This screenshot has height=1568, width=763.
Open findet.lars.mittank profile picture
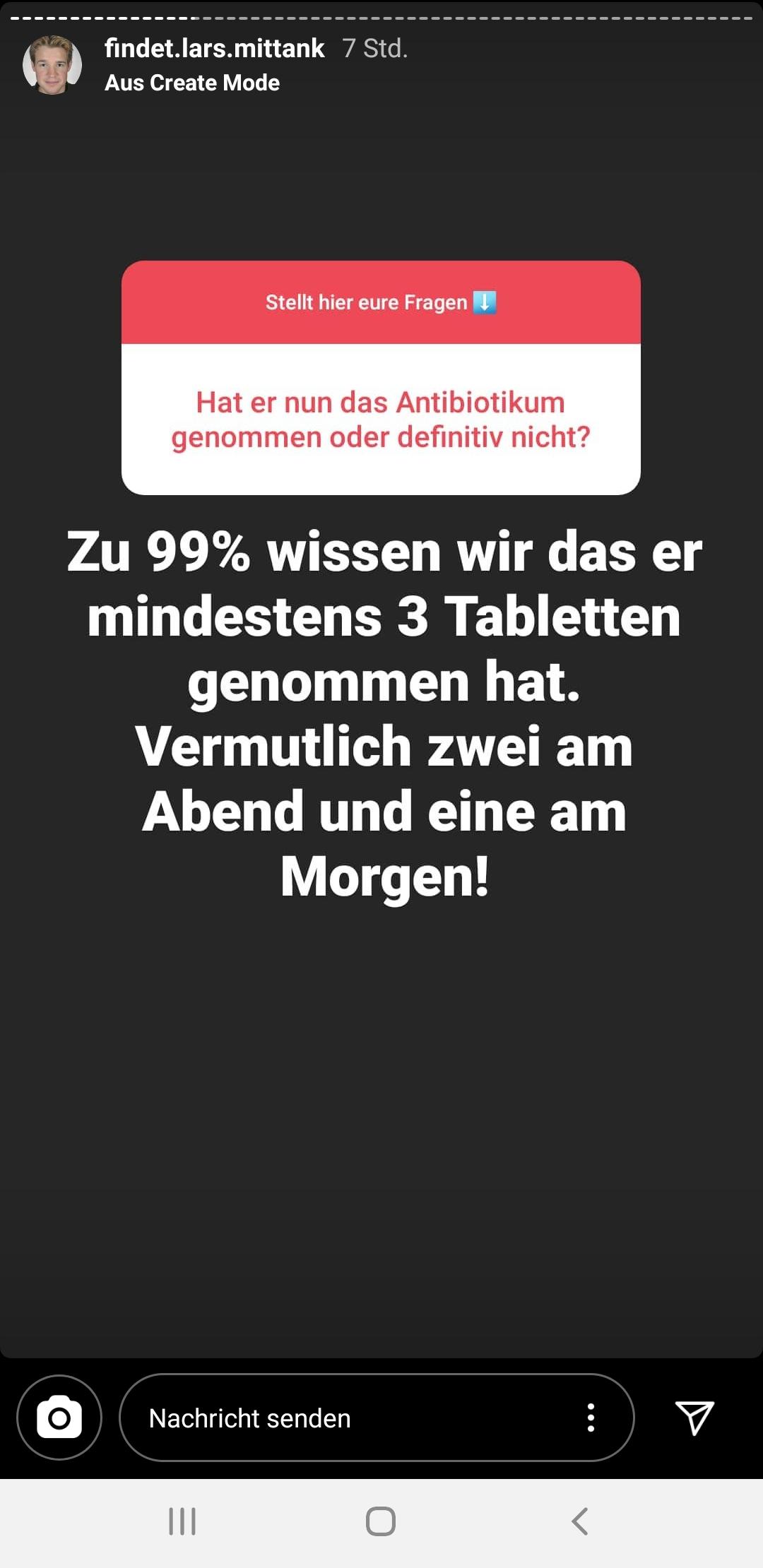(x=52, y=65)
